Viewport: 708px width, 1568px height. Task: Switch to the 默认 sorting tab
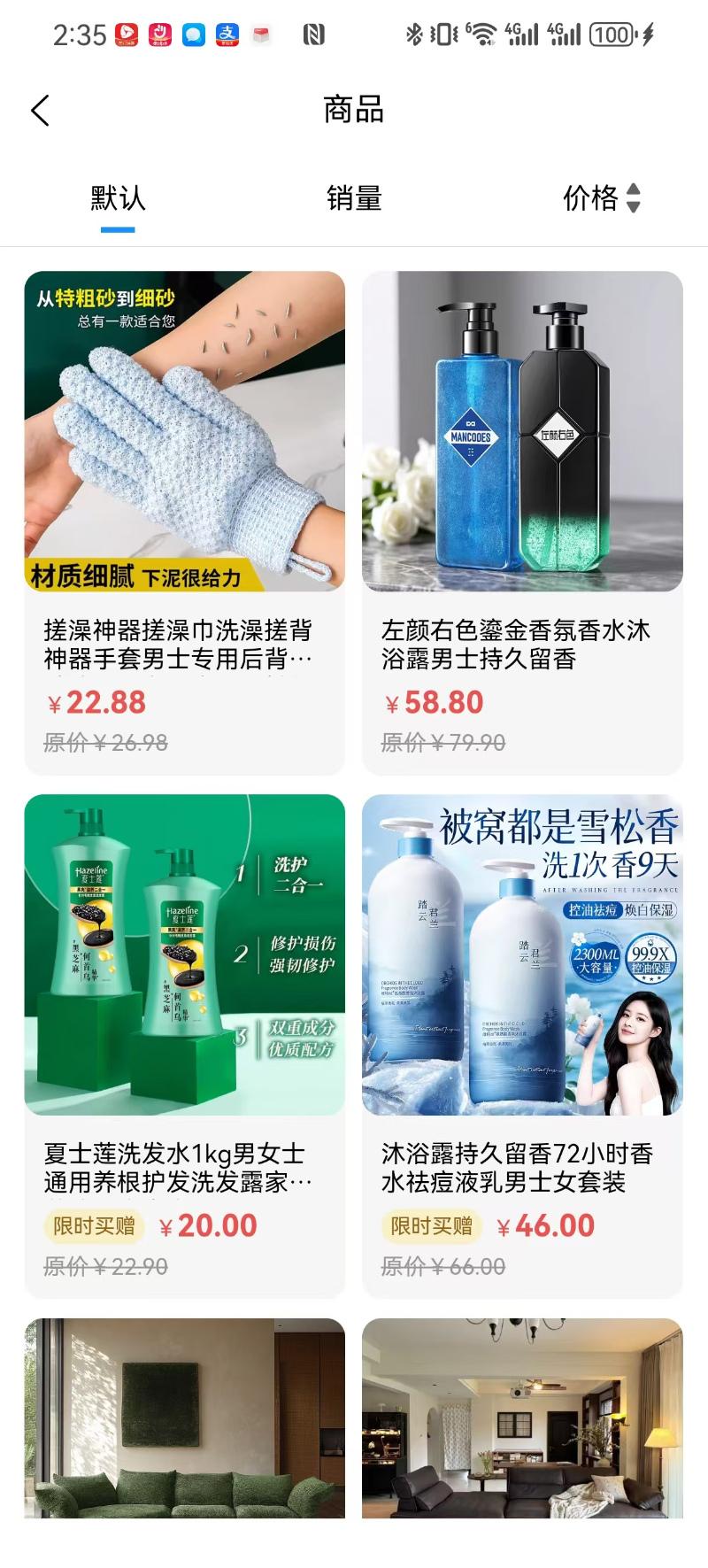[117, 198]
